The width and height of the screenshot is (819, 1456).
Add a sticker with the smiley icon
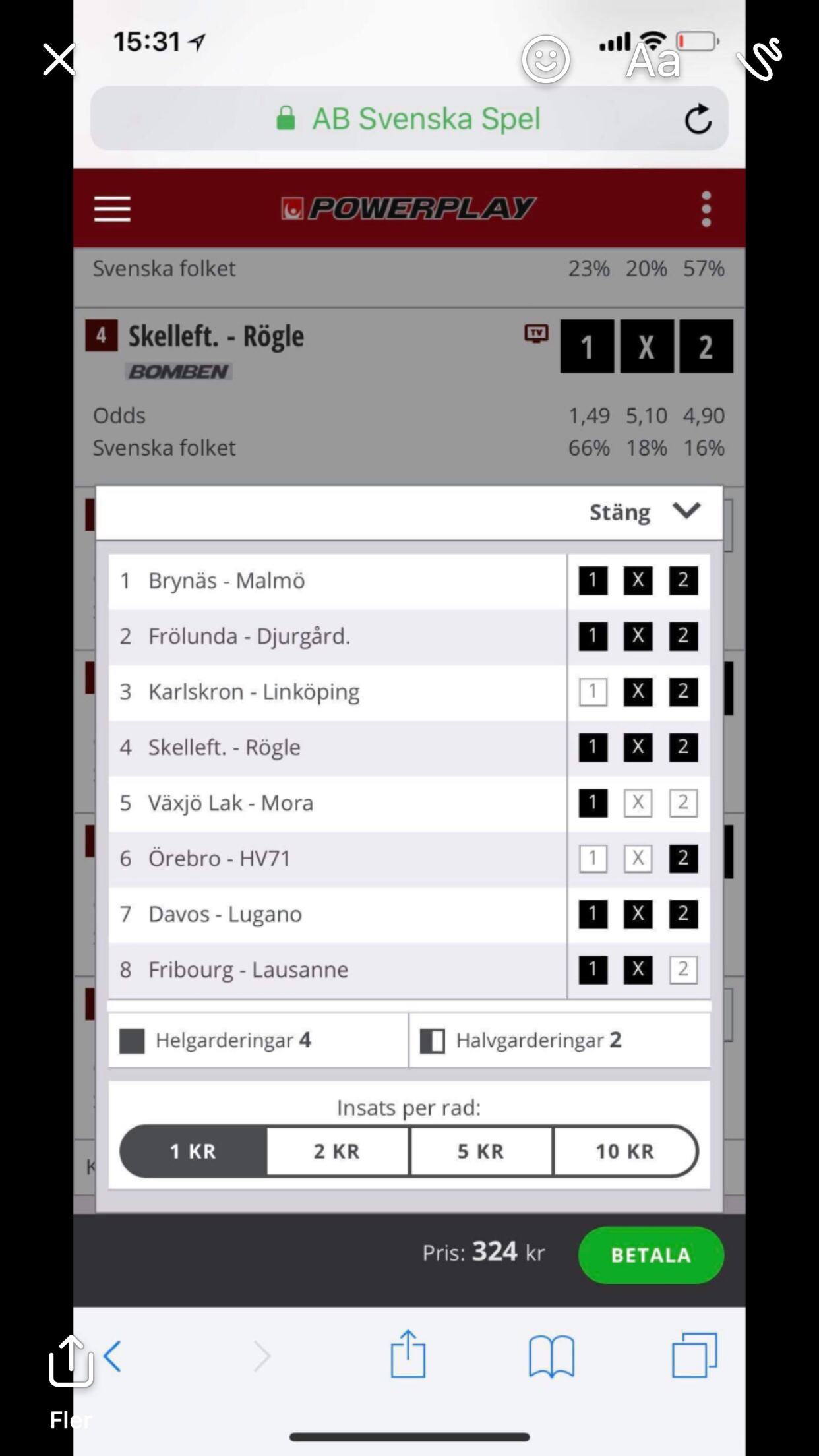545,60
